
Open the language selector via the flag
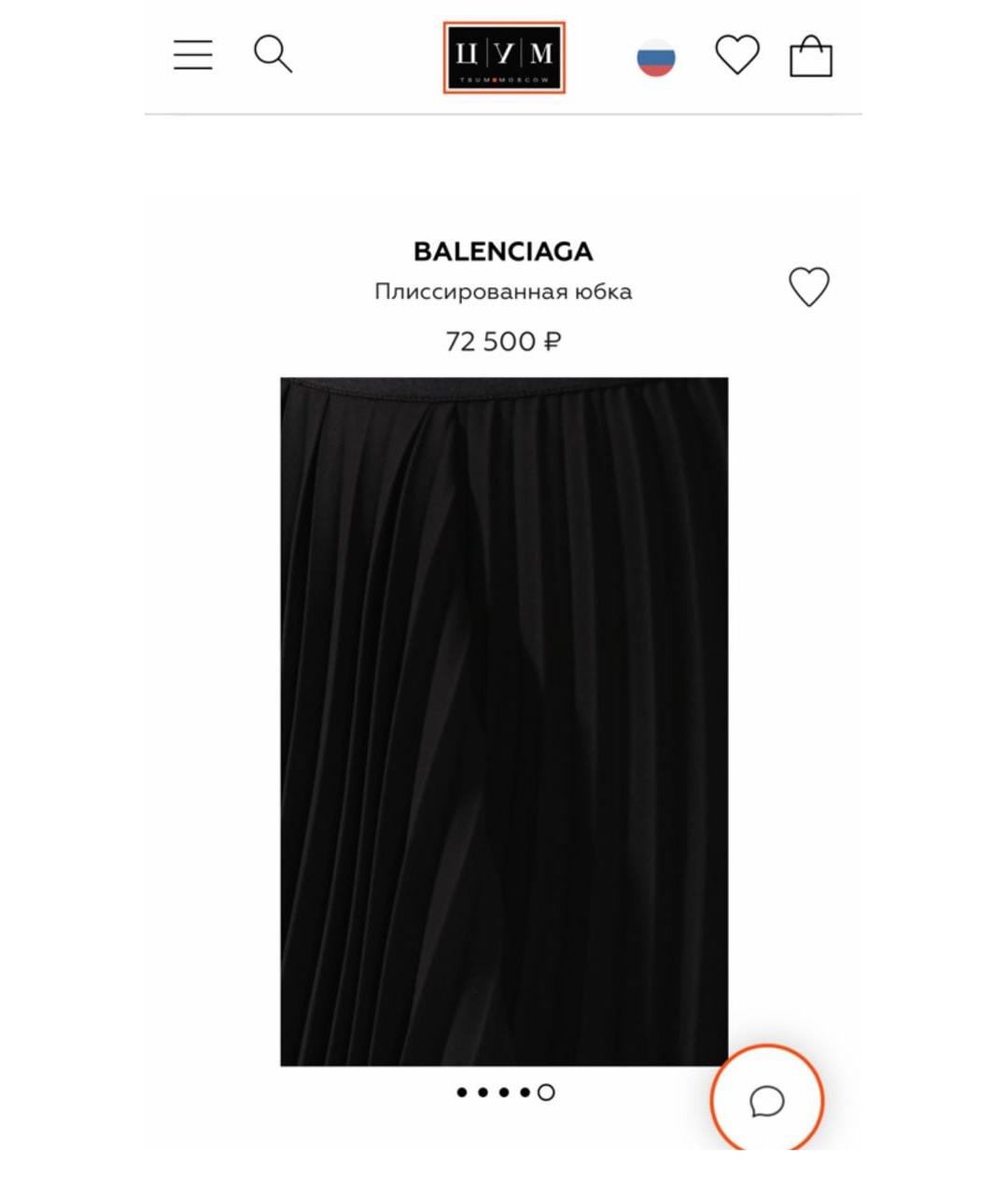tap(656, 58)
